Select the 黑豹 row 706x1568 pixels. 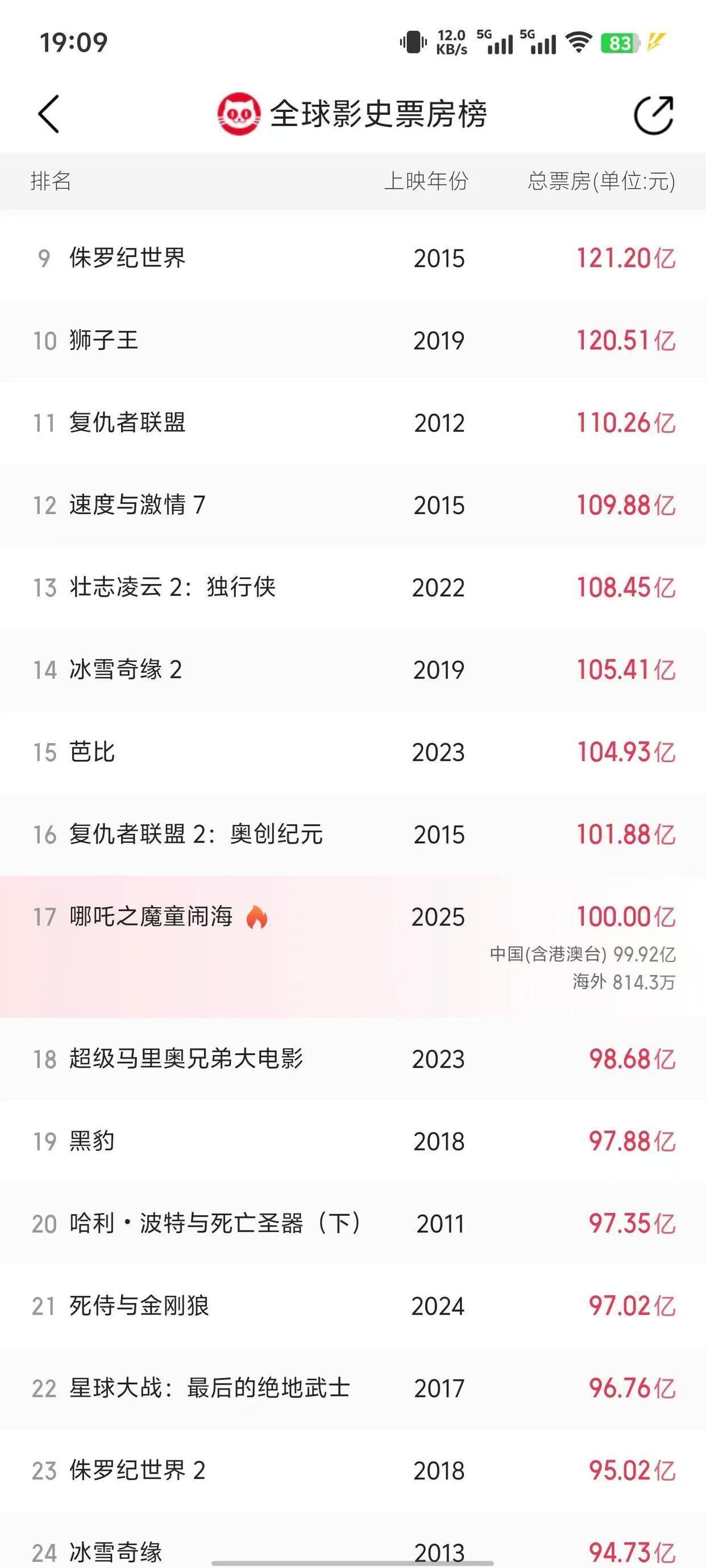(x=352, y=1141)
